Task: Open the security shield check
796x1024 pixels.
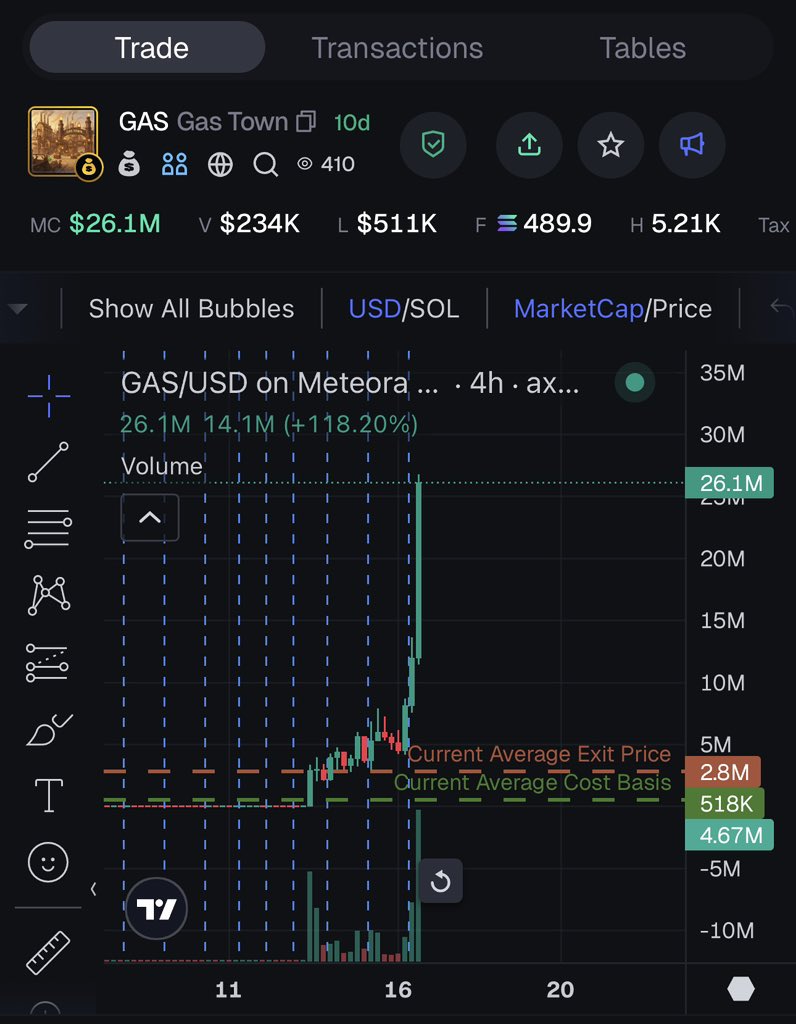Action: (x=433, y=145)
